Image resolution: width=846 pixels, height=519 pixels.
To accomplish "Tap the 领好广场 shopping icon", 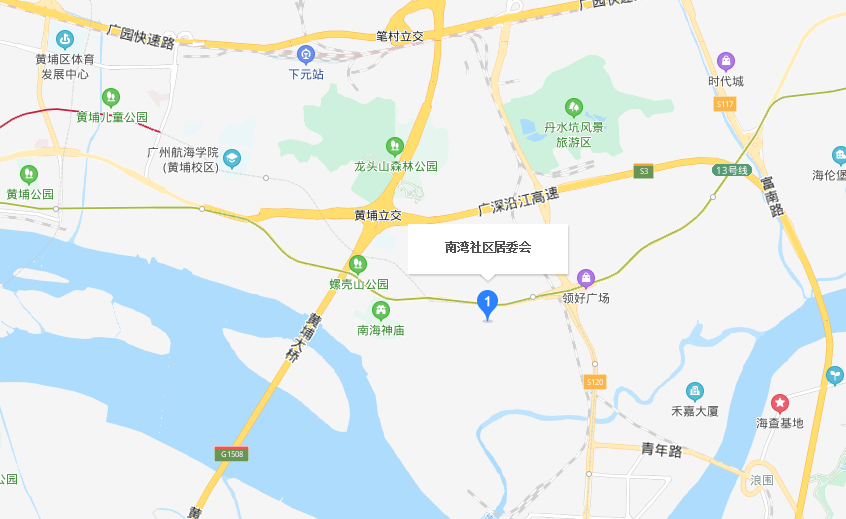I will (585, 277).
